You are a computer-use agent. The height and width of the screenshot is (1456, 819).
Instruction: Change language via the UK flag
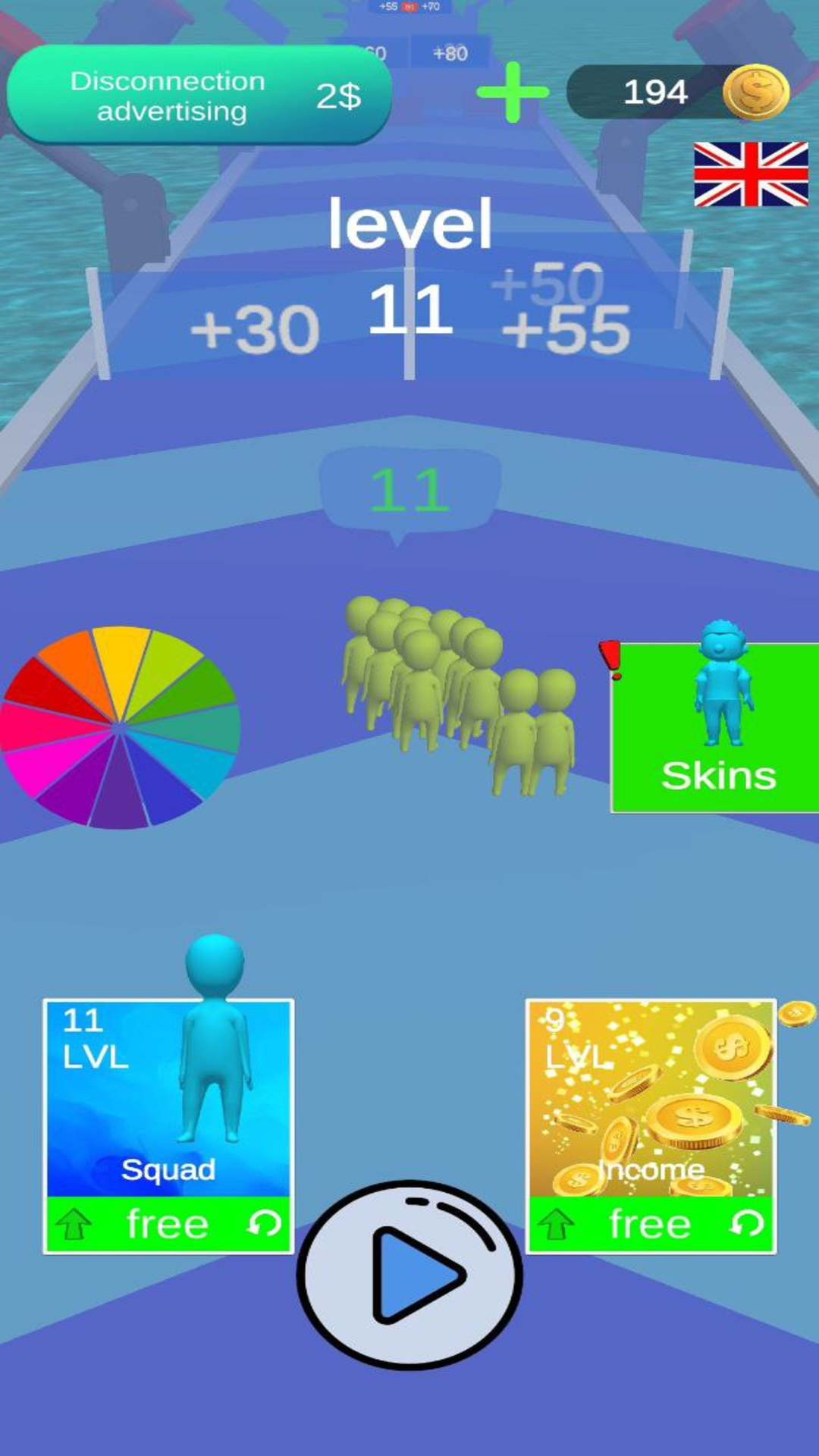(750, 174)
